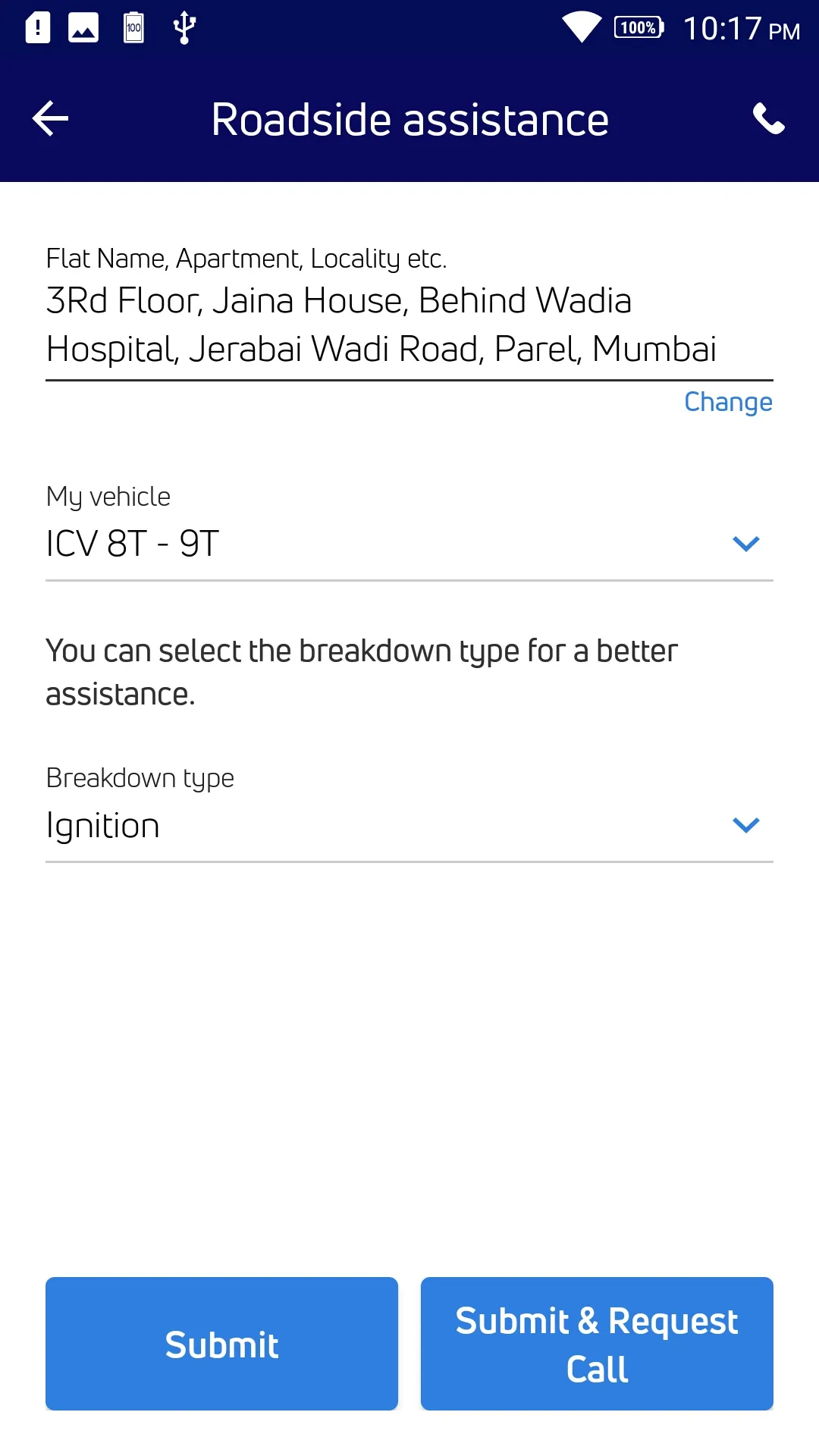Screen dimensions: 819x1456
Task: Tap the back arrow to leave Roadside assistance
Action: (x=49, y=118)
